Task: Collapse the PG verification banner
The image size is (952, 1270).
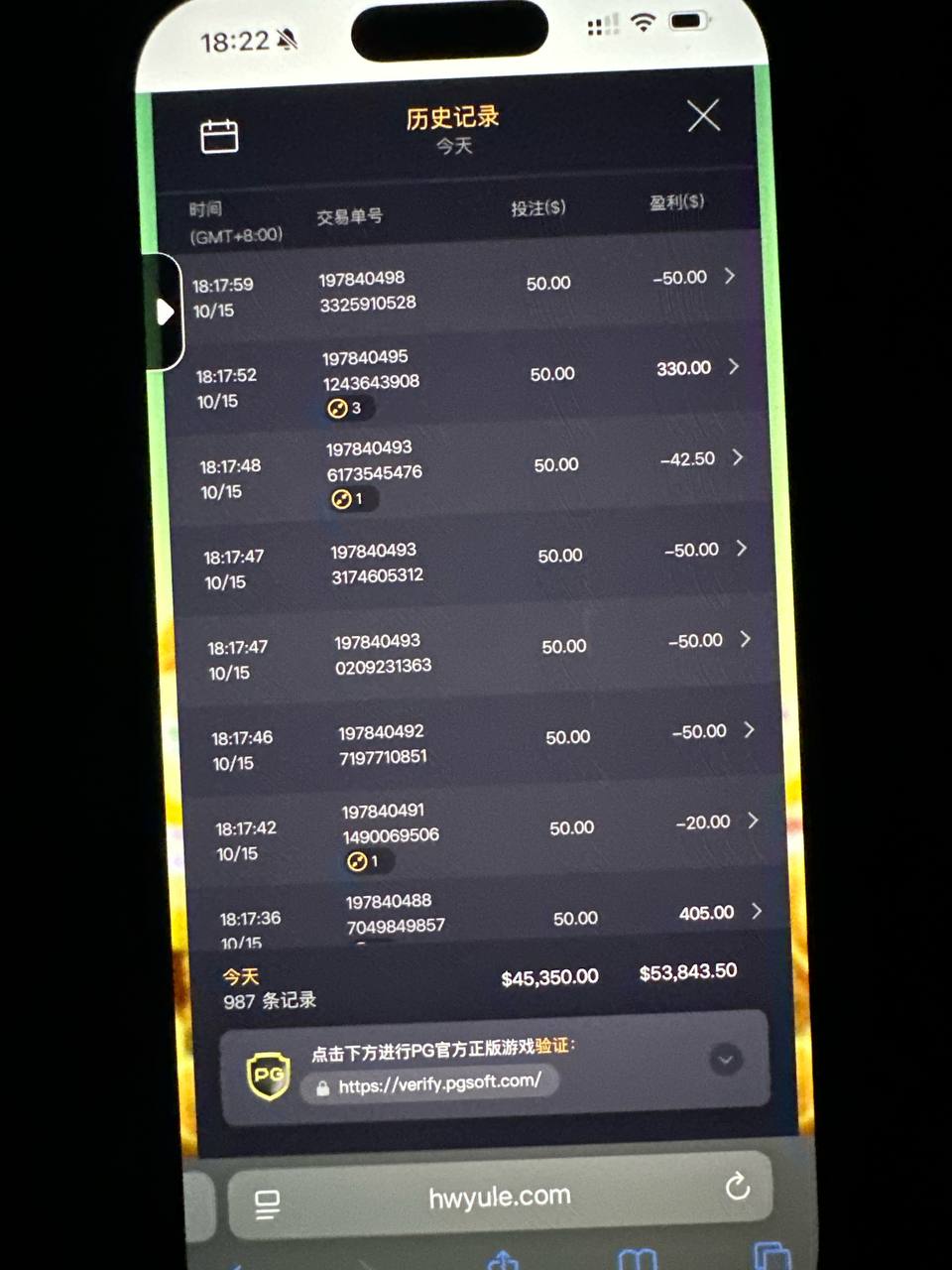Action: coord(726,1060)
